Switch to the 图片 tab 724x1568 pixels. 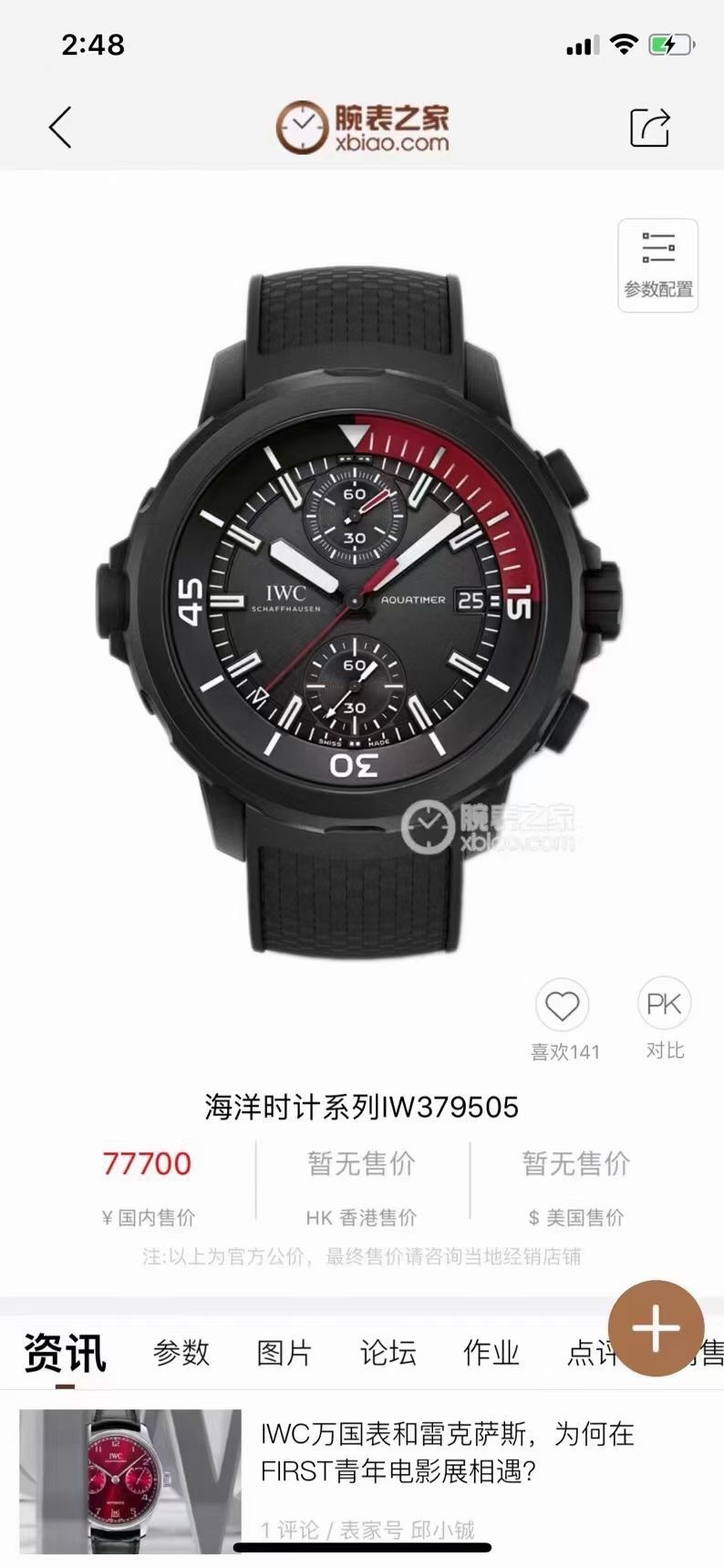pyautogui.click(x=284, y=1352)
